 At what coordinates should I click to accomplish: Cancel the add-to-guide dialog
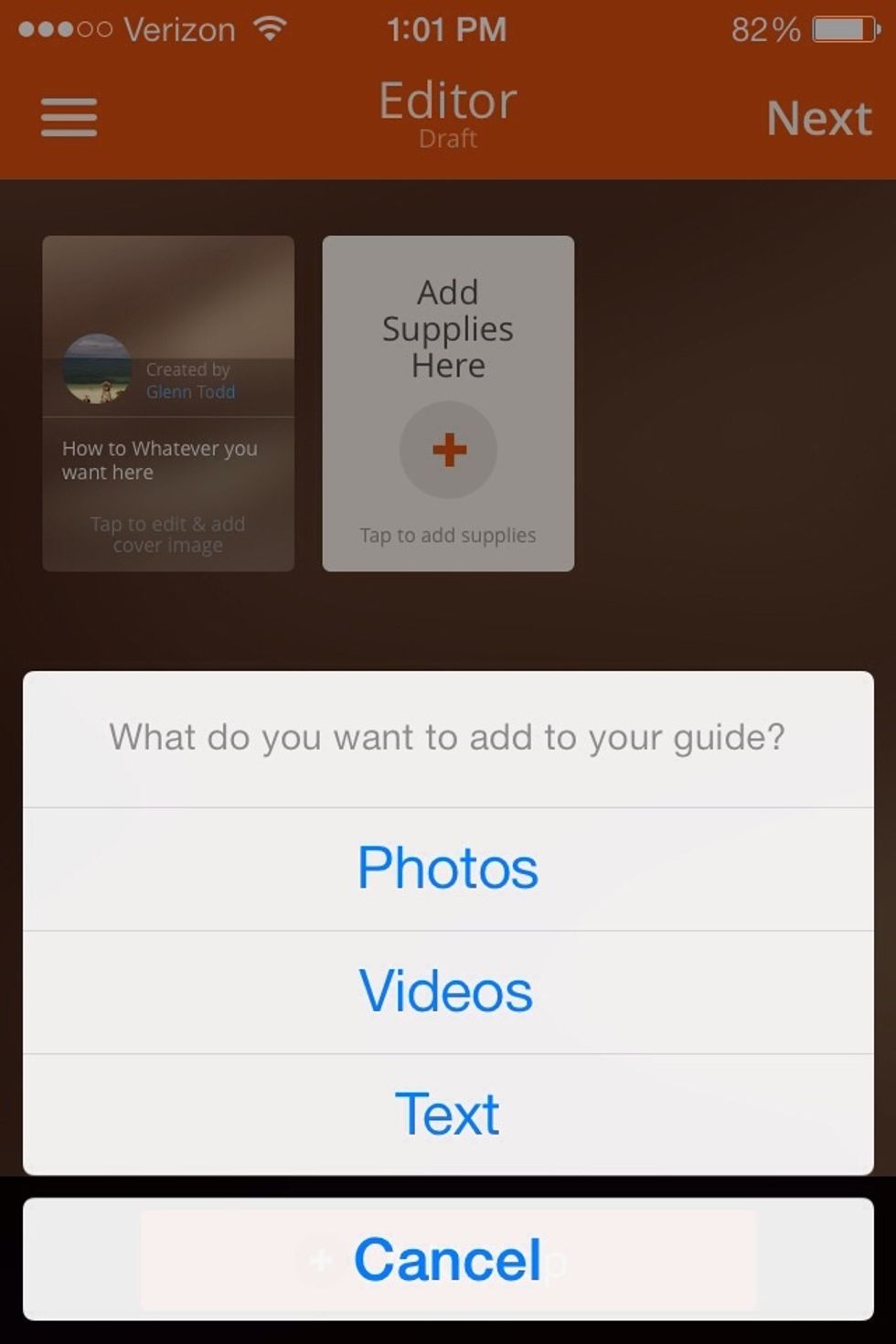tap(447, 1258)
